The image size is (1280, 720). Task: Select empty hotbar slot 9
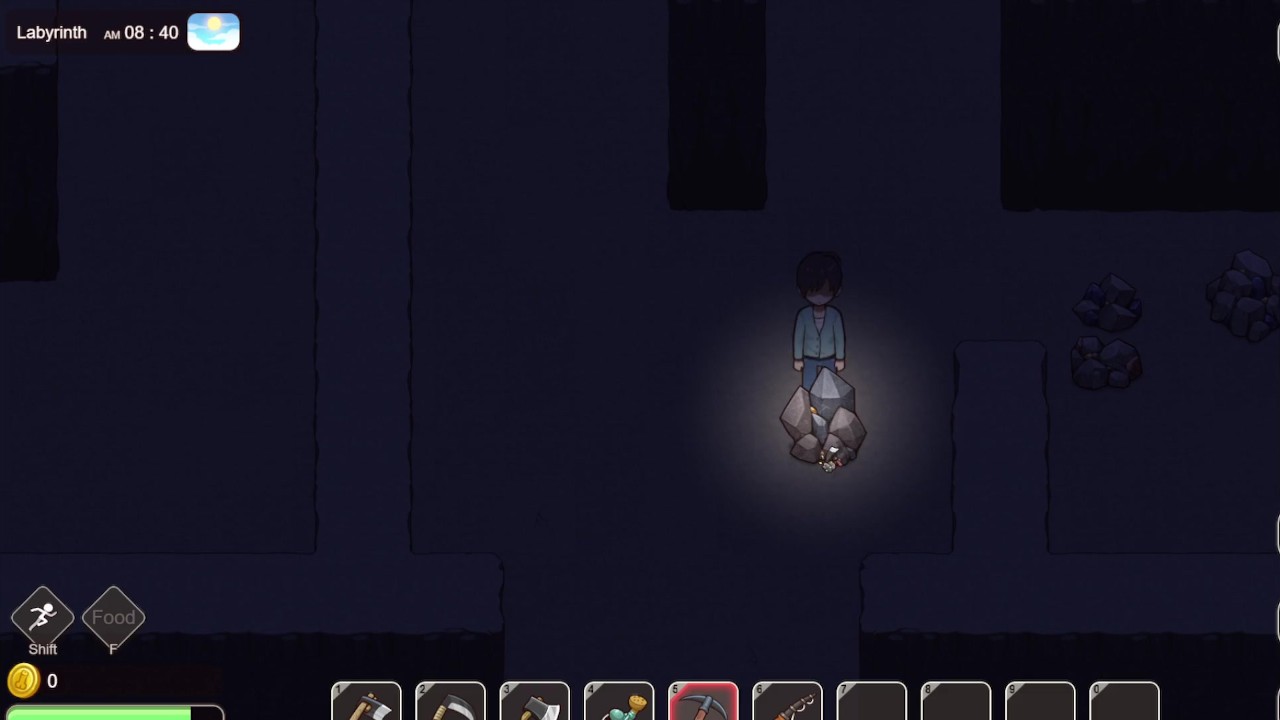(x=1040, y=703)
